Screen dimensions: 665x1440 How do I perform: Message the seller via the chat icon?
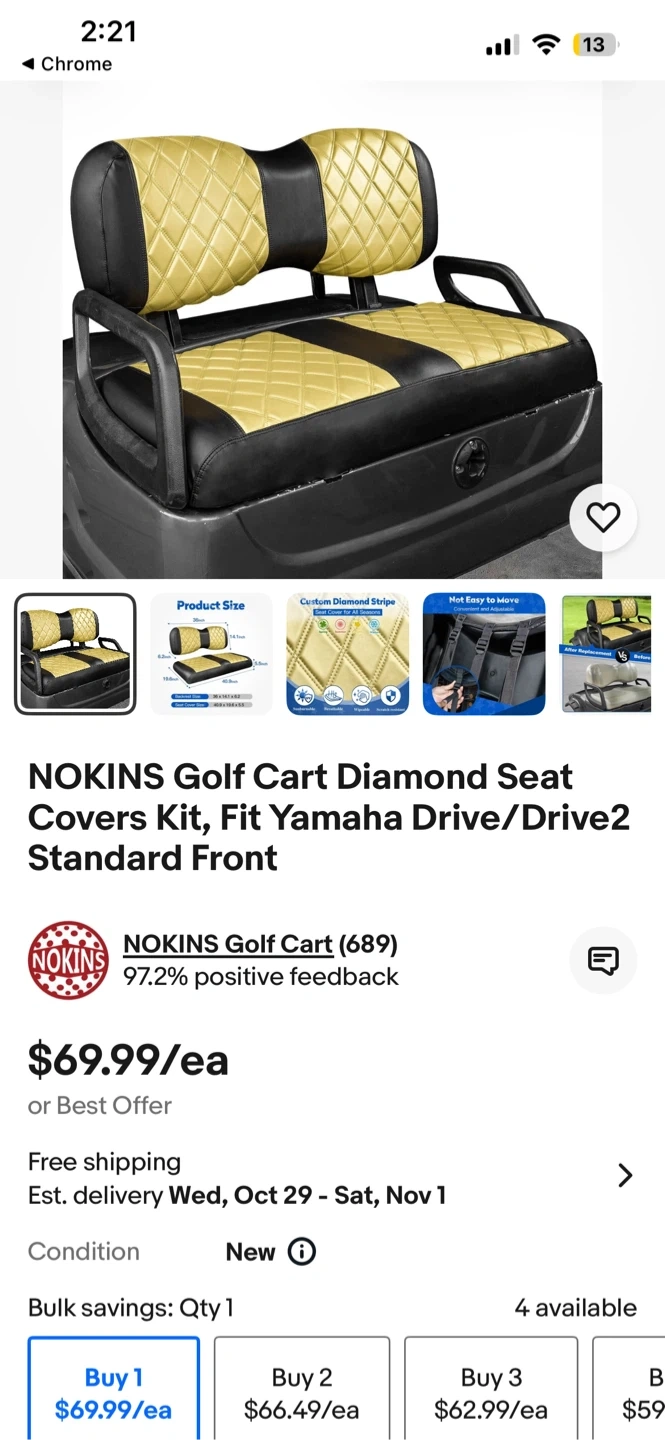tap(603, 961)
